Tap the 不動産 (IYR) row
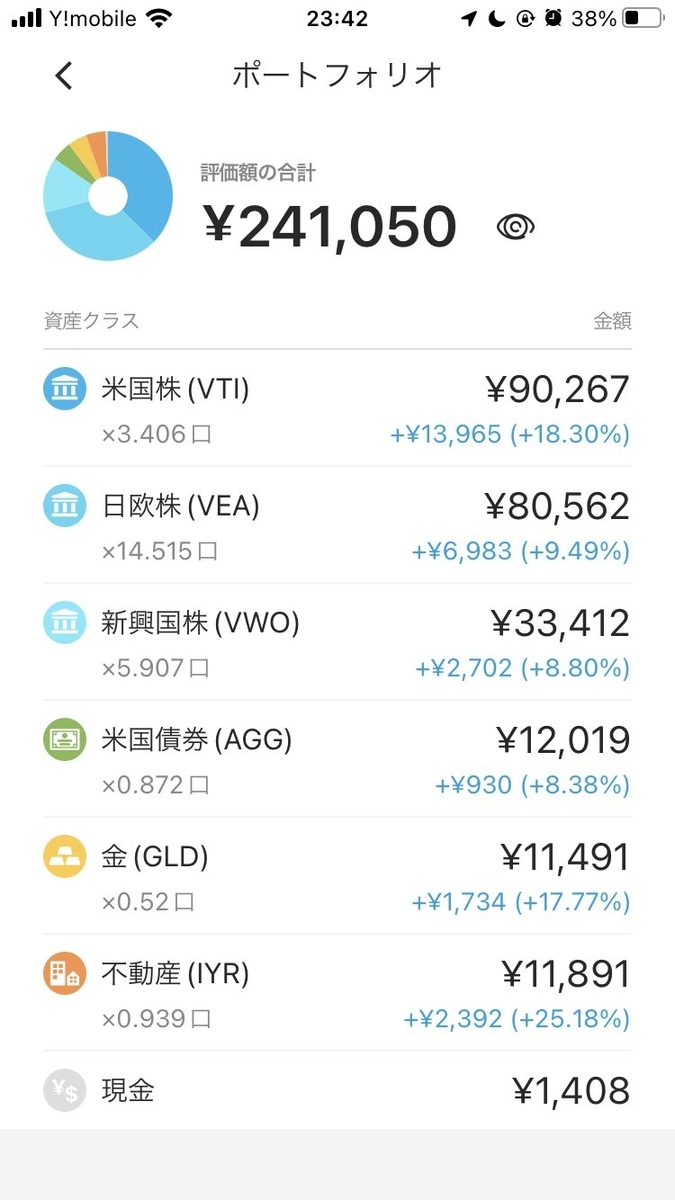675x1200 pixels. pyautogui.click(x=337, y=993)
